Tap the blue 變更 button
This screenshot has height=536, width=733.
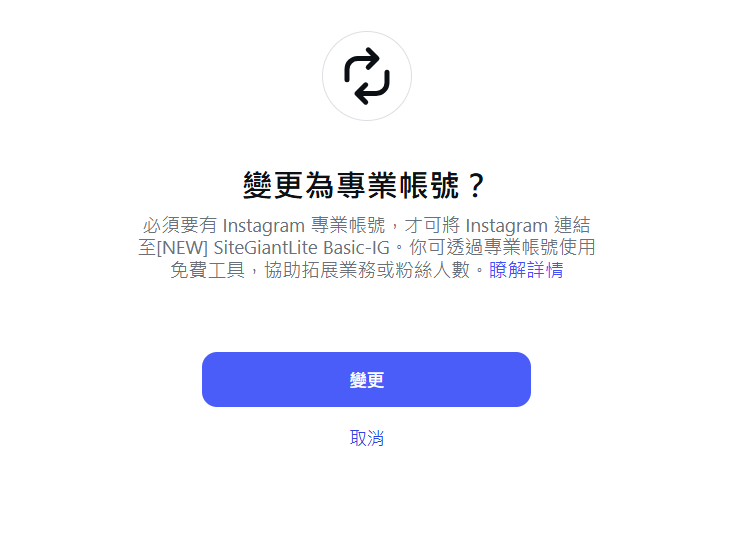tap(366, 380)
